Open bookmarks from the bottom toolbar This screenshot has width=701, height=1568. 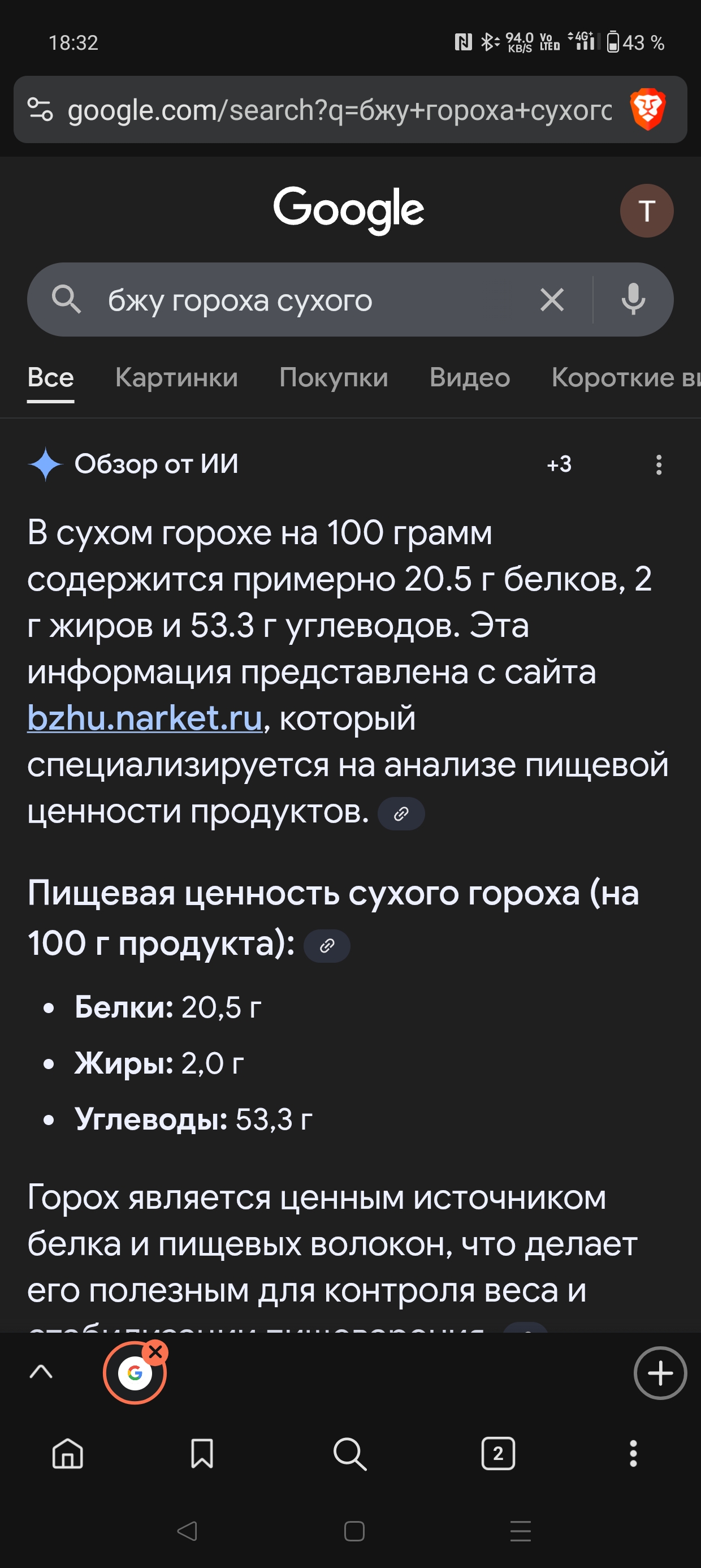(x=201, y=1454)
